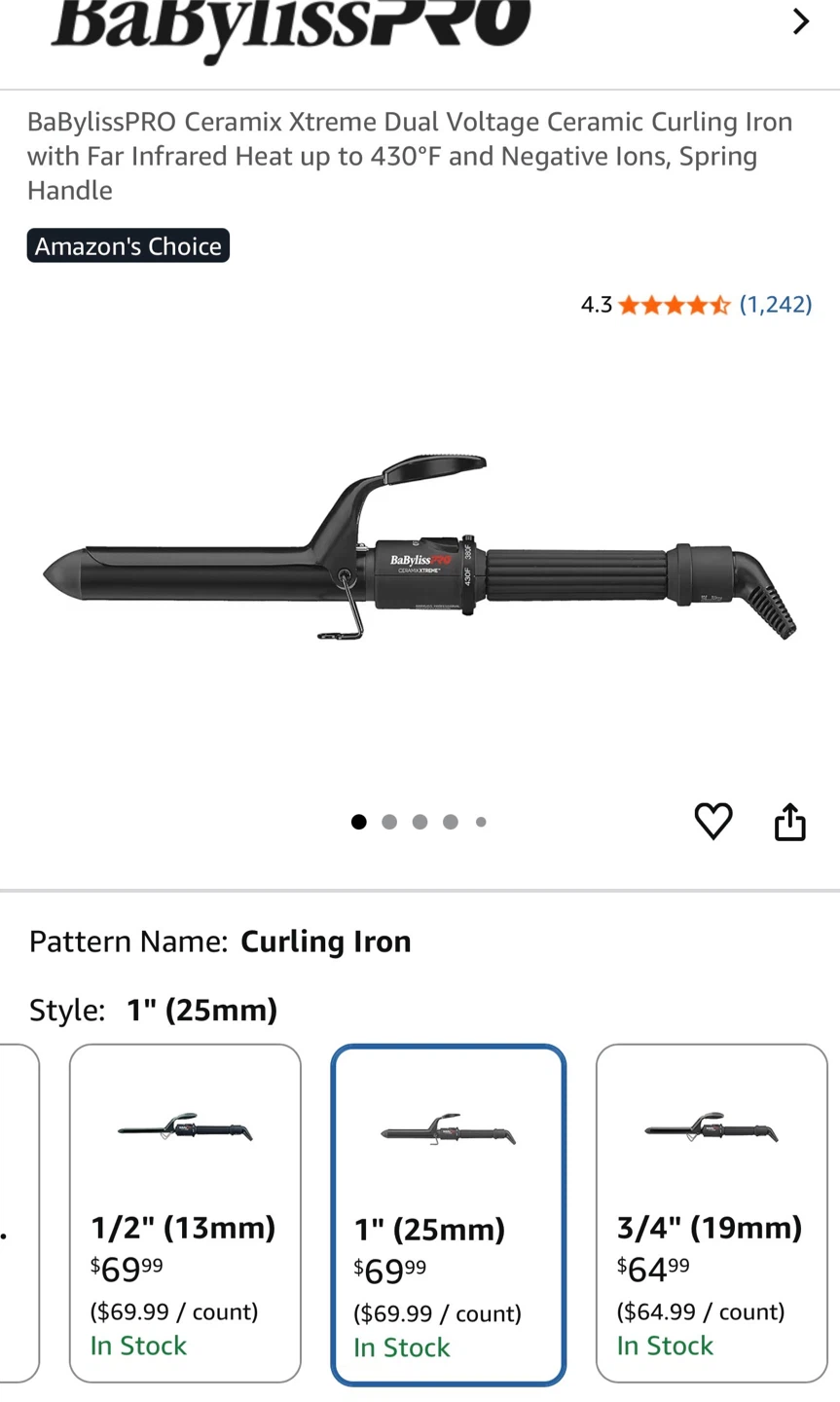
Task: Choose the 1" (25mm) style option
Action: click(448, 1214)
